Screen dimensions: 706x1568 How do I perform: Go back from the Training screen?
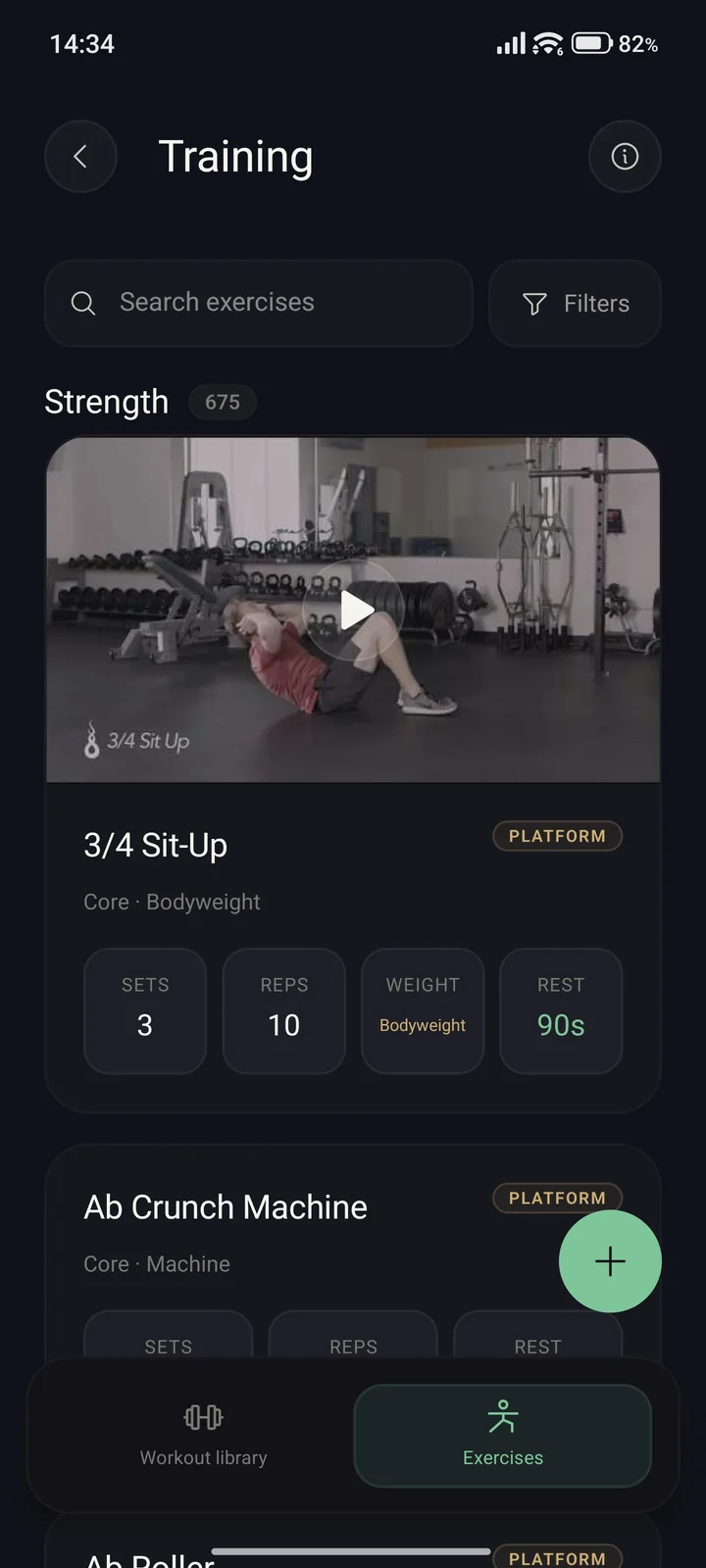point(80,157)
